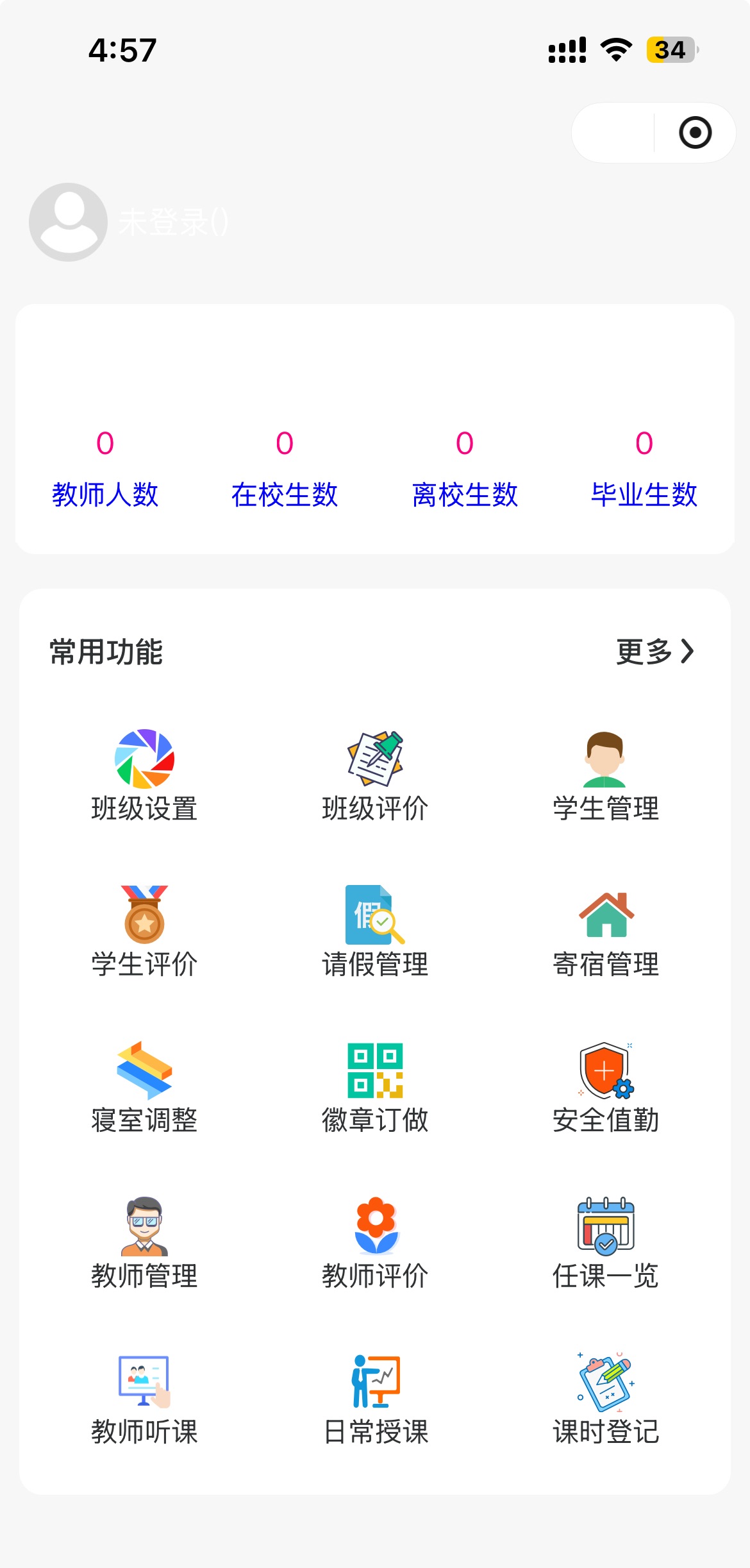750x1568 pixels.
Task: Go to 学生管理
Action: 606,775
